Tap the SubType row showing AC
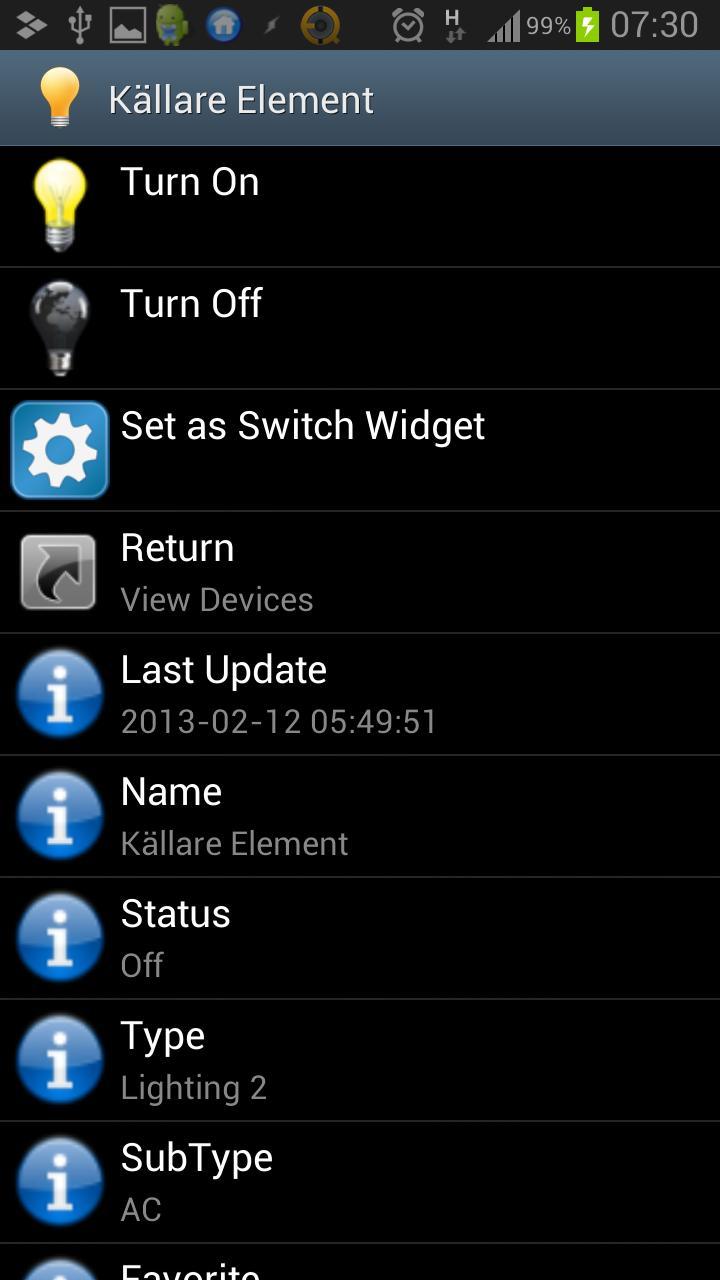Screen dimensions: 720x1280 pyautogui.click(x=360, y=1182)
